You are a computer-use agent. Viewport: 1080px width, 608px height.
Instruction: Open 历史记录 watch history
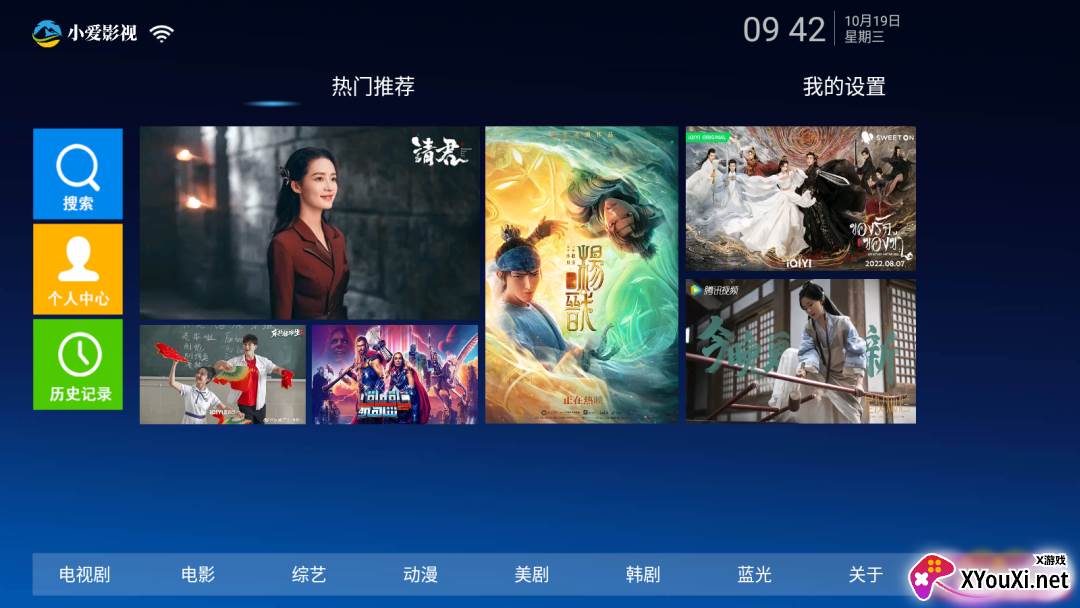78,364
